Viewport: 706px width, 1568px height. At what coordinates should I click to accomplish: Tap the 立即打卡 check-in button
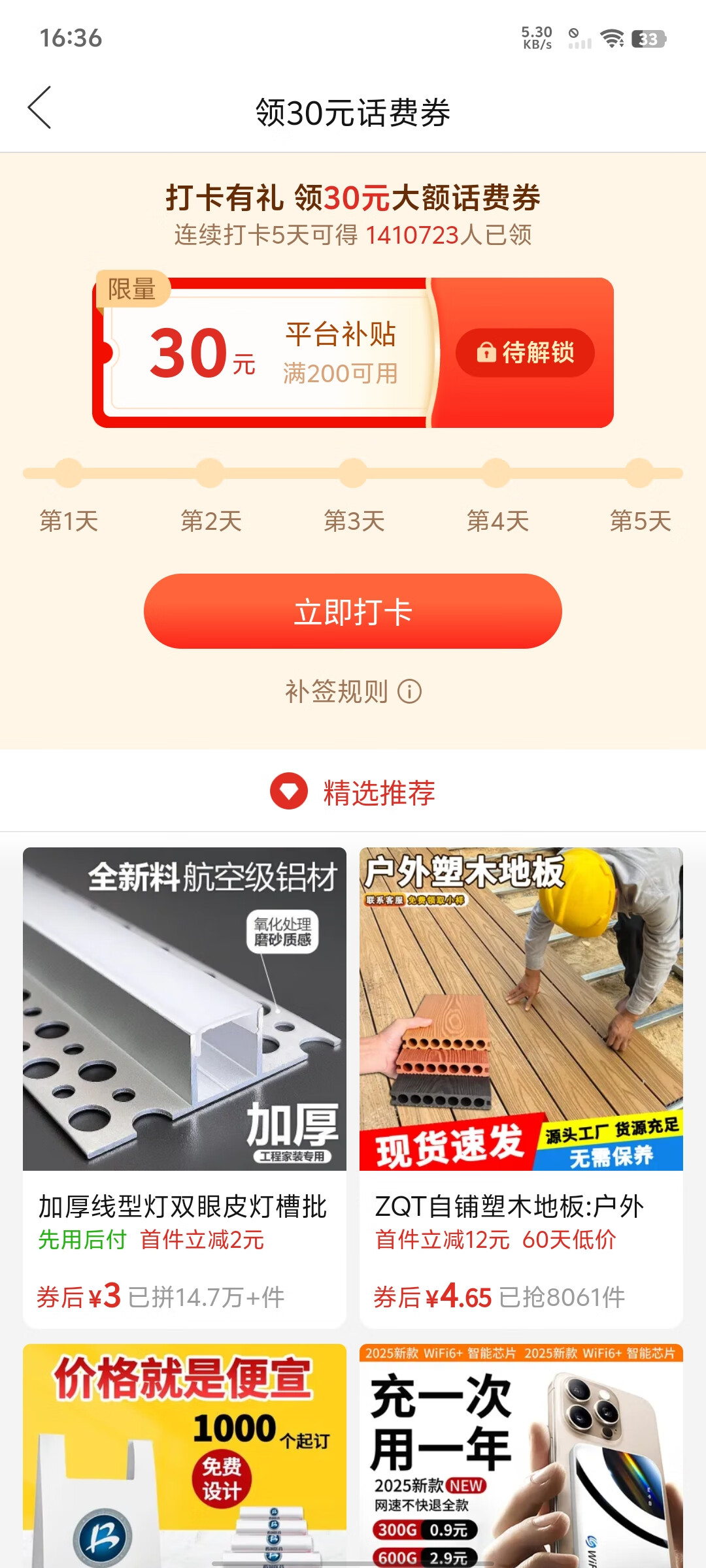tap(353, 612)
